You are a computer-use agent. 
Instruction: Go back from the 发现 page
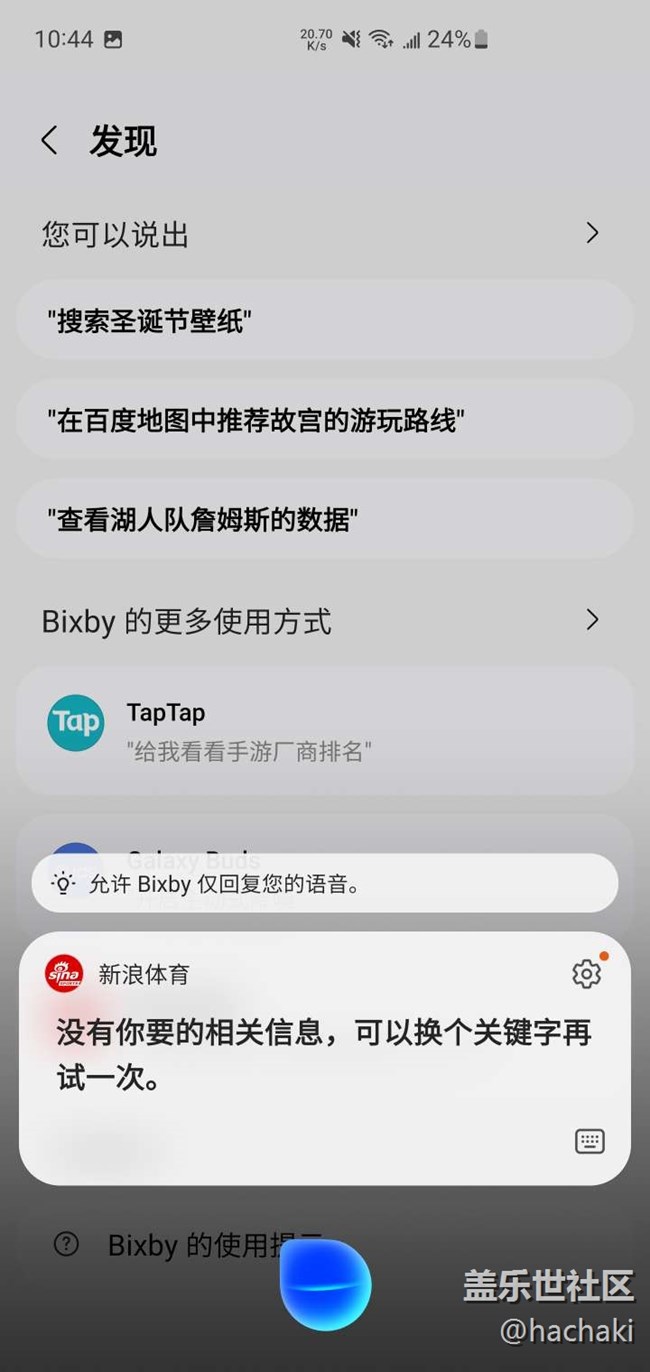coord(49,141)
